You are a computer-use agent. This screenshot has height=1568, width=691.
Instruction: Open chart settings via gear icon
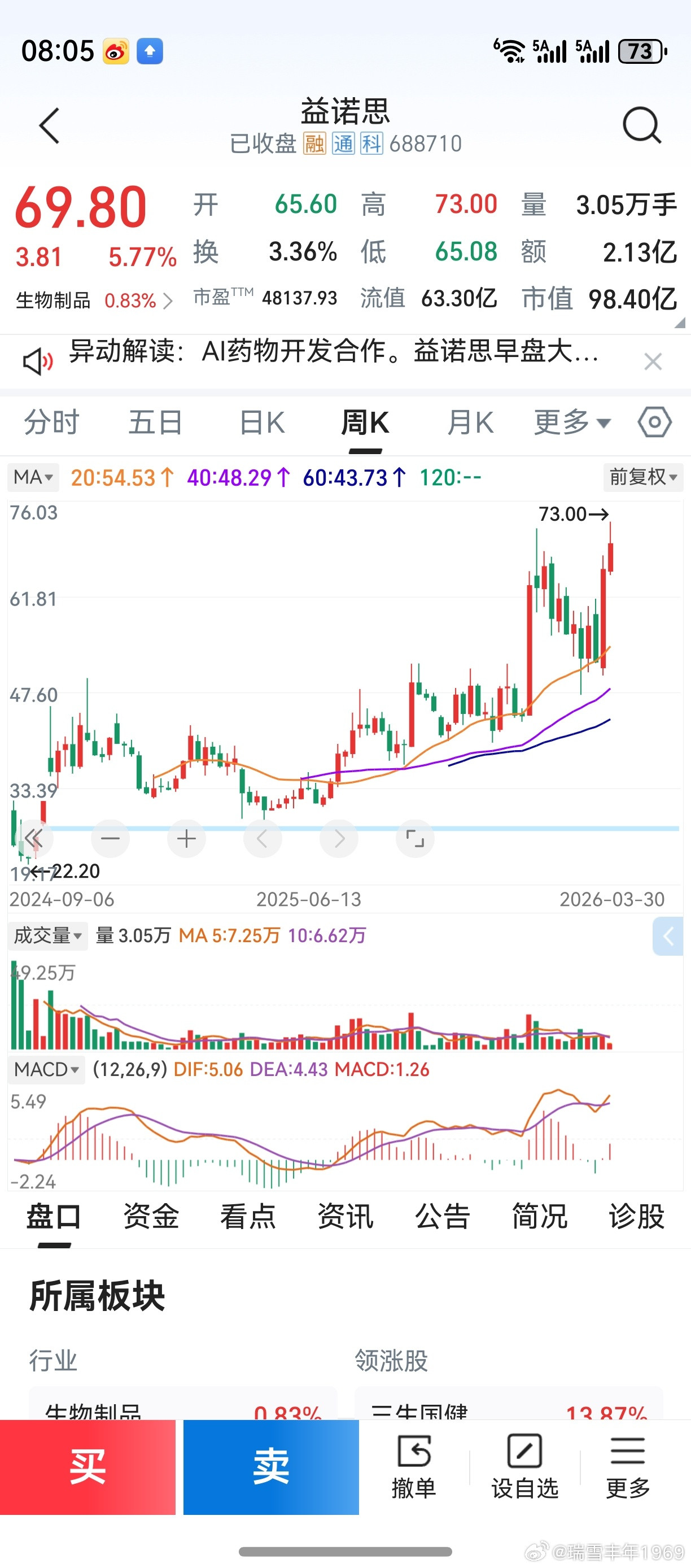click(653, 422)
